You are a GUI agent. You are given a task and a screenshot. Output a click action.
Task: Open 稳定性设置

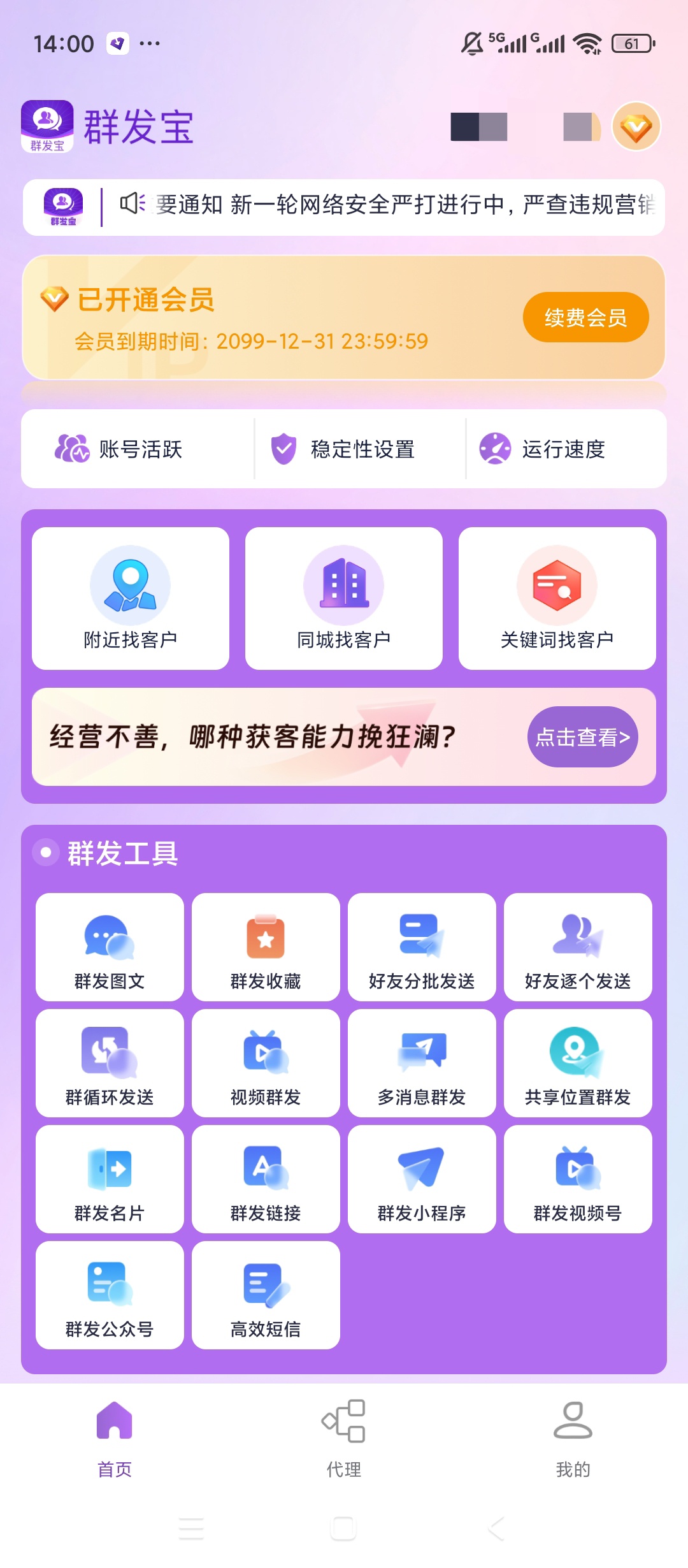(x=361, y=449)
